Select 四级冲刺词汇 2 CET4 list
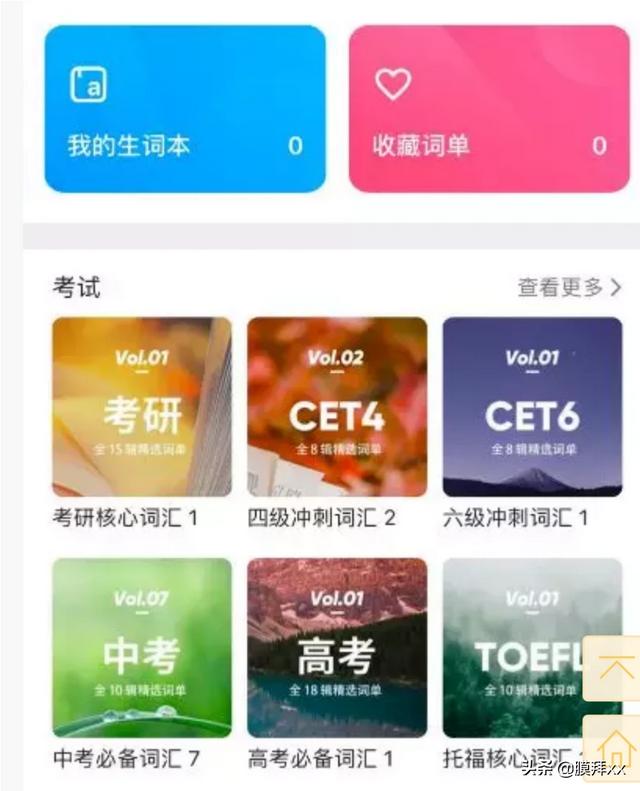The height and width of the screenshot is (791, 640). pyautogui.click(x=337, y=407)
